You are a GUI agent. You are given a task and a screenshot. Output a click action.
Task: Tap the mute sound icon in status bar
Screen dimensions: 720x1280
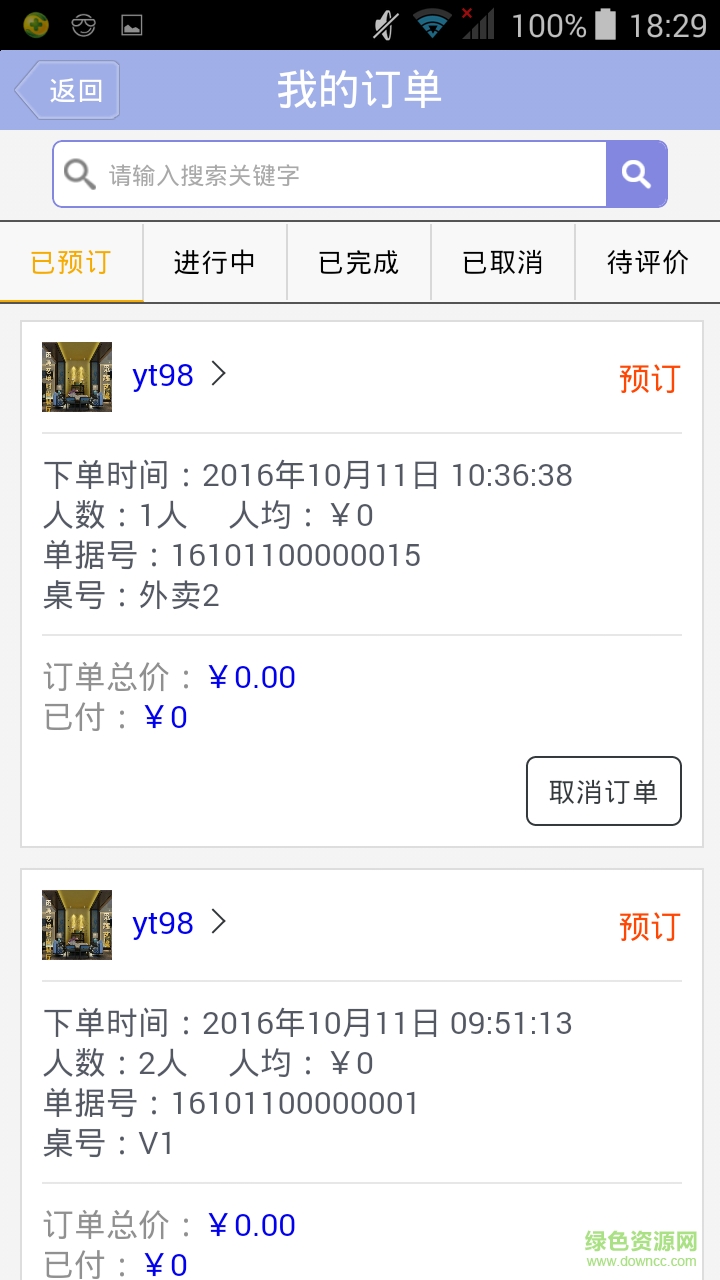point(383,24)
